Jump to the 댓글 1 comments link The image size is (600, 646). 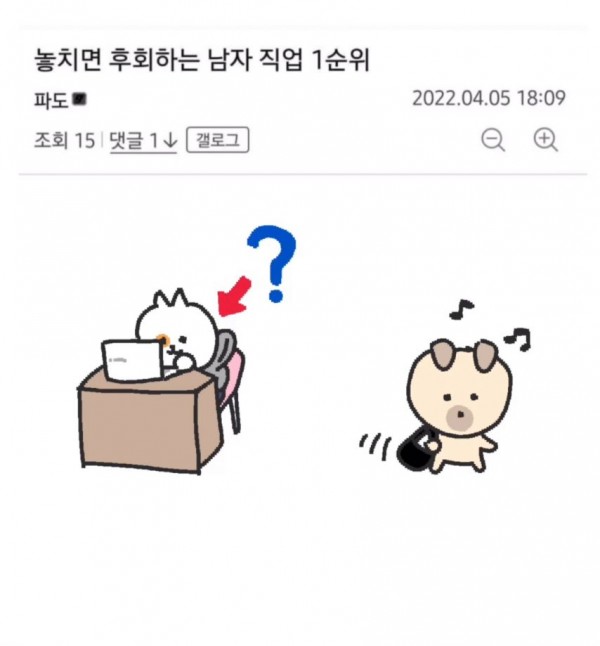click(x=143, y=141)
